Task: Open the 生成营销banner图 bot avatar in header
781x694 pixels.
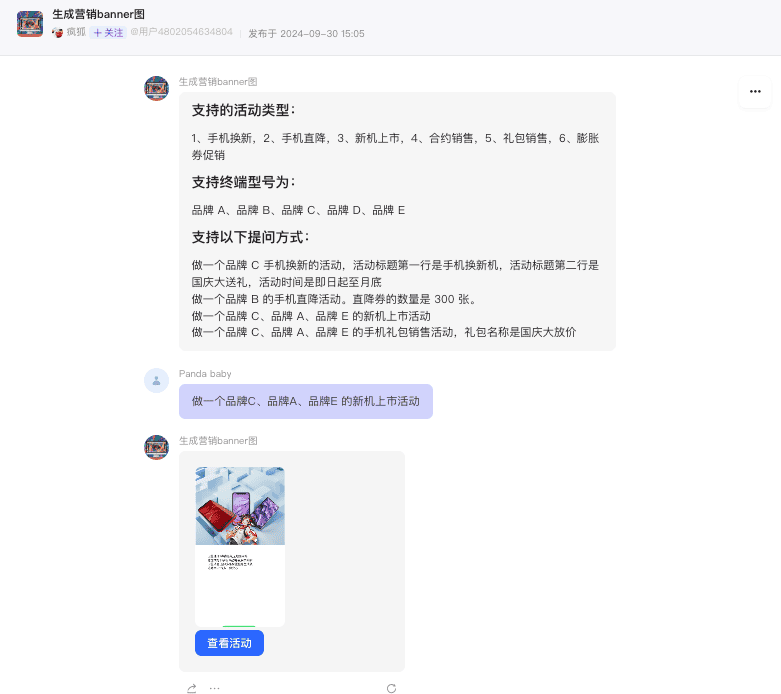Action: point(30,24)
